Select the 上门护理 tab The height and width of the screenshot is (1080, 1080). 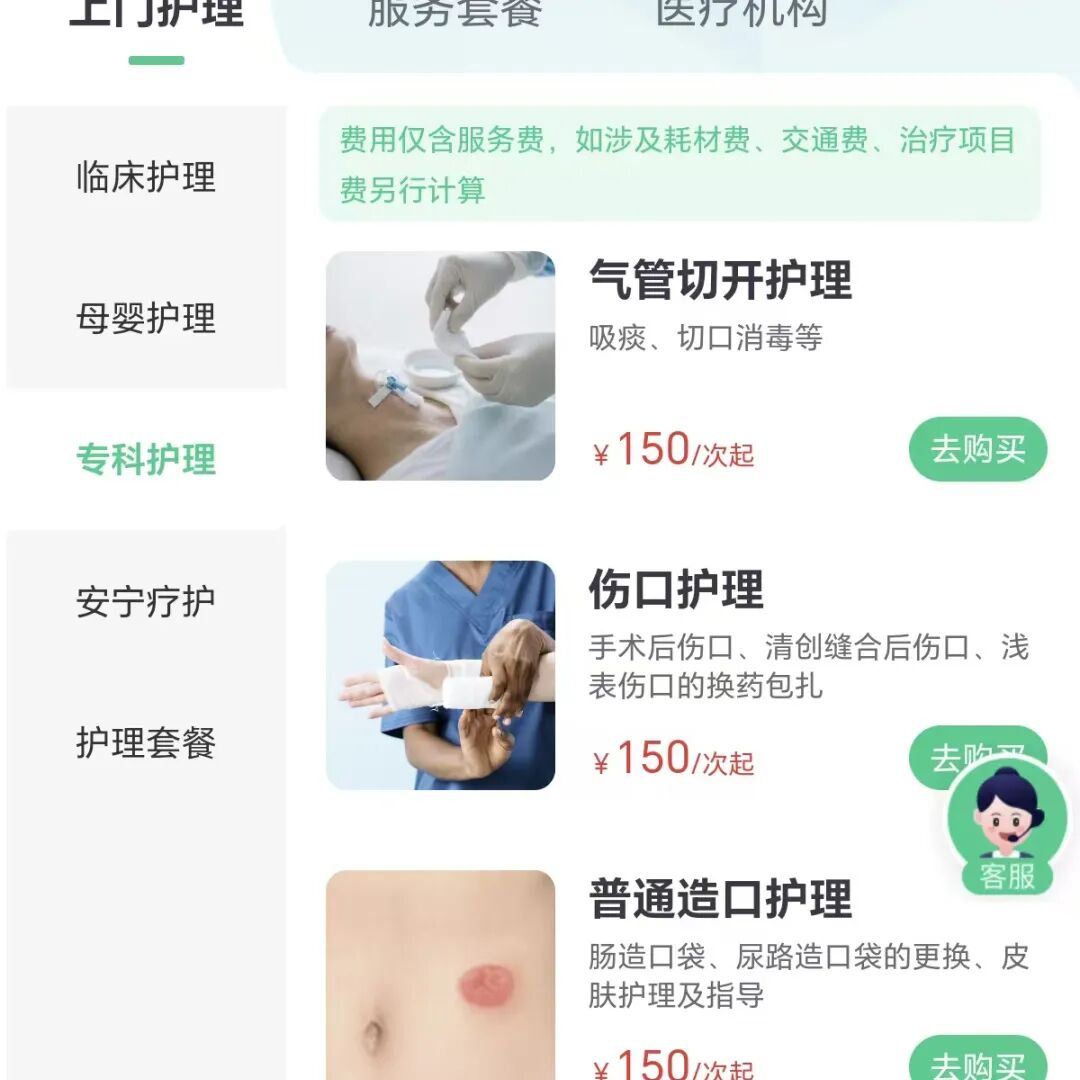(157, 14)
